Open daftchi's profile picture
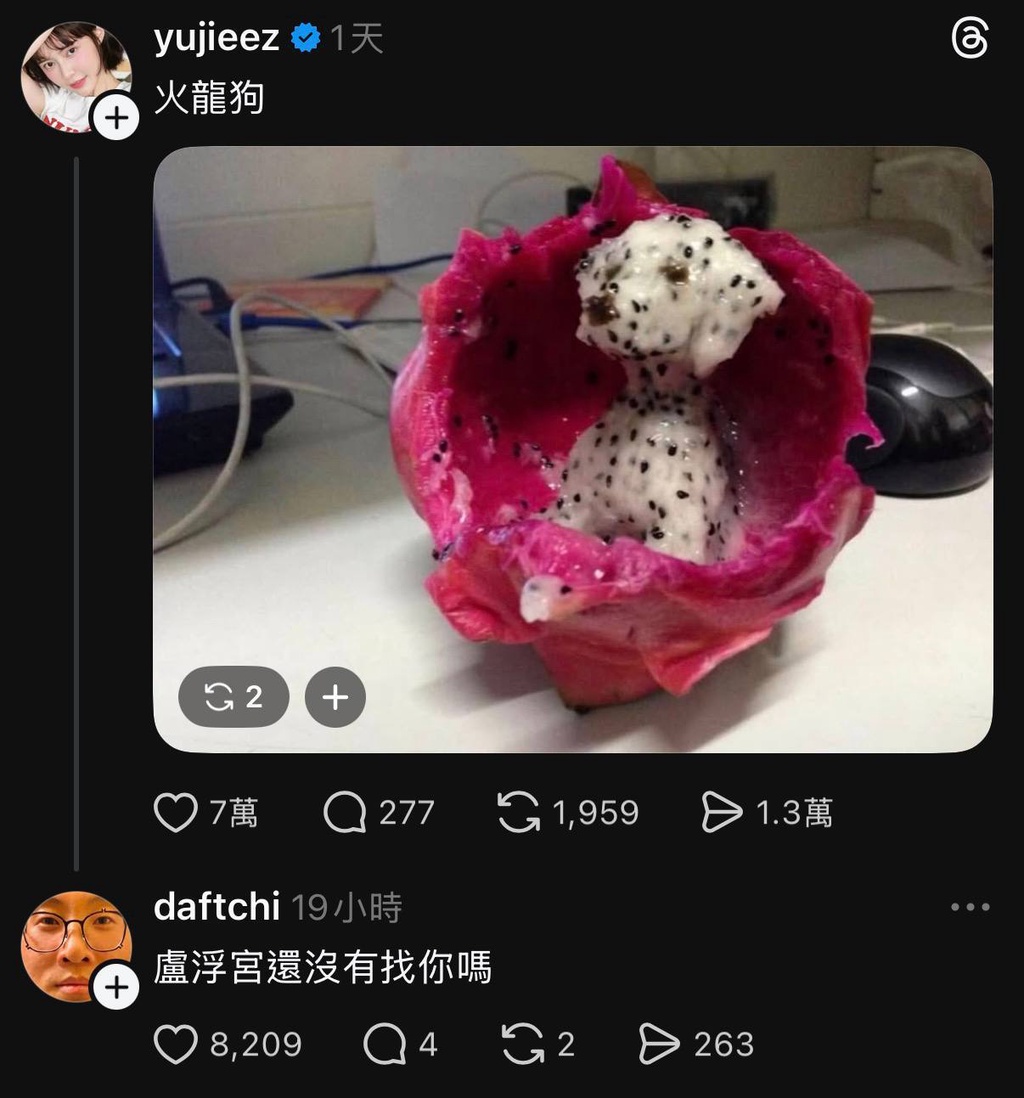Image resolution: width=1024 pixels, height=1098 pixels. pyautogui.click(x=70, y=942)
